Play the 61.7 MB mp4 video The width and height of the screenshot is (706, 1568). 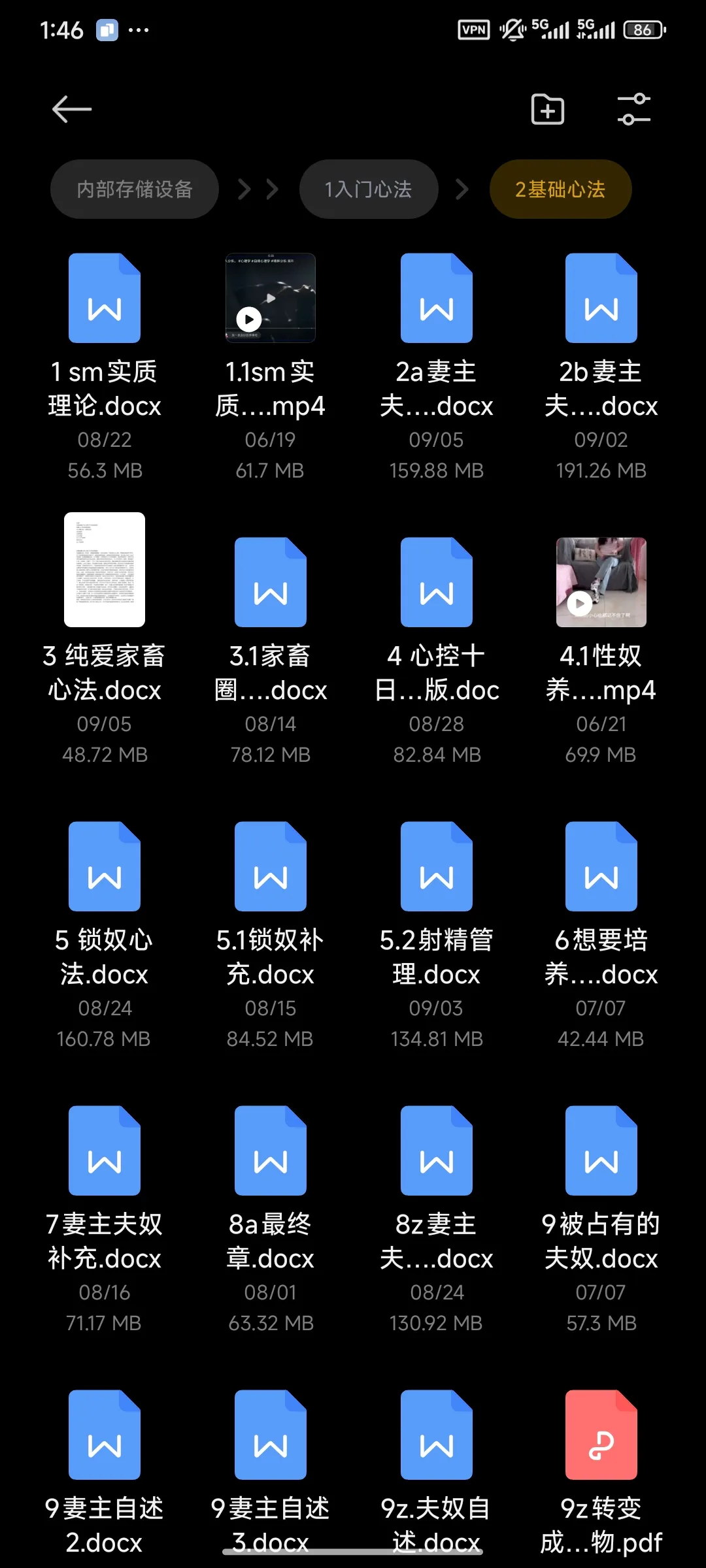pos(270,299)
